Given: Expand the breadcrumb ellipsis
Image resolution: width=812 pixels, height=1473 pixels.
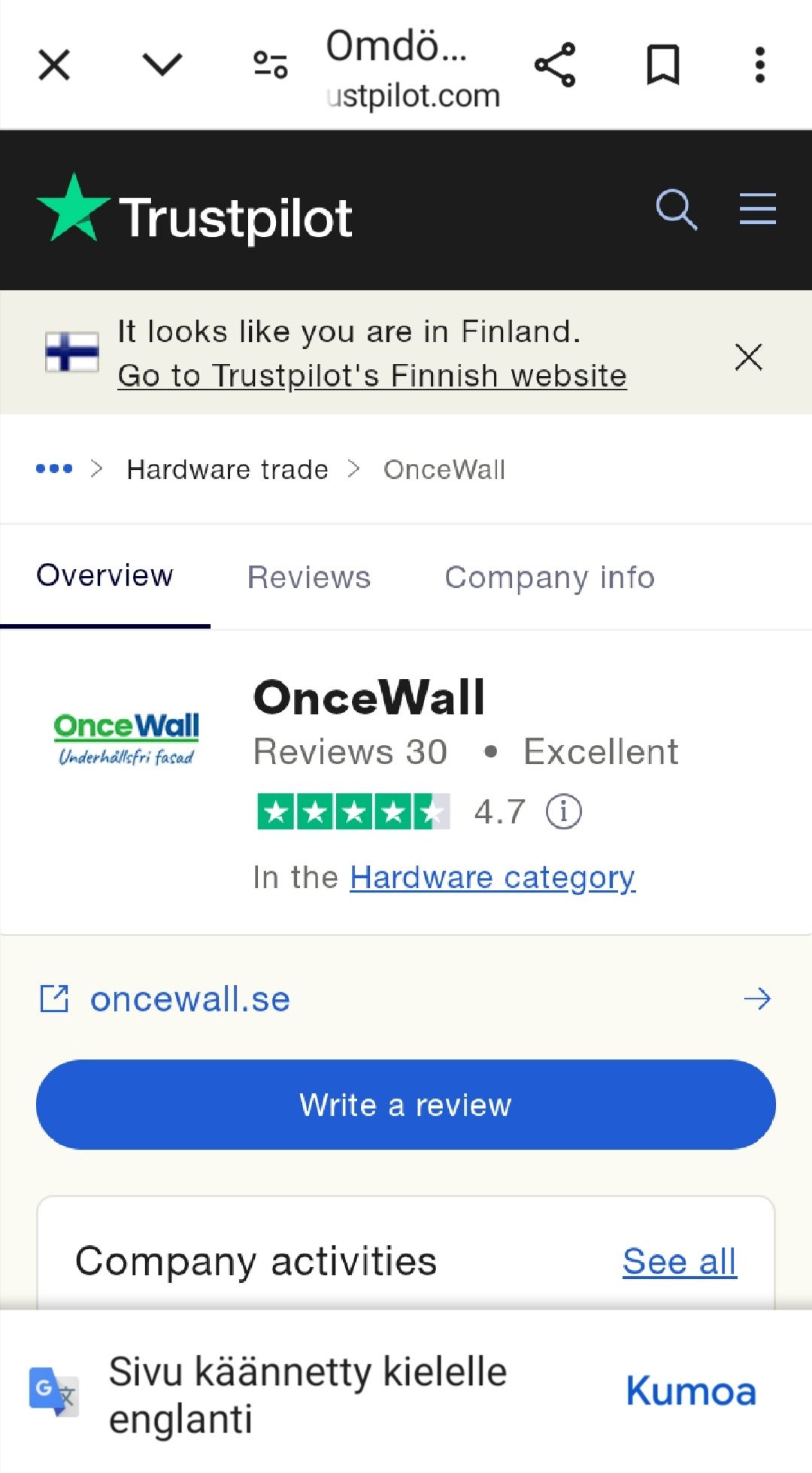Looking at the screenshot, I should 54,469.
